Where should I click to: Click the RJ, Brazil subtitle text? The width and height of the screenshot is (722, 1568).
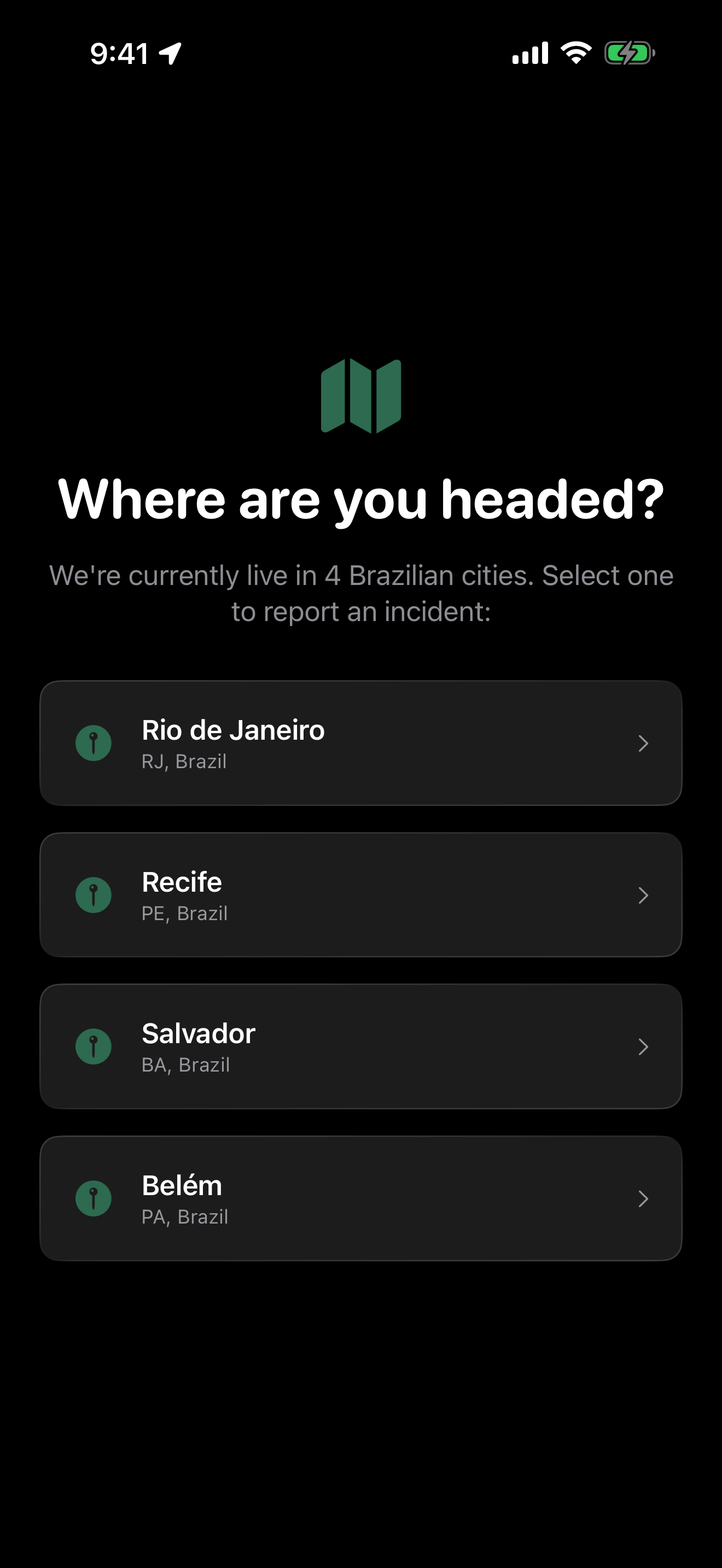184,761
